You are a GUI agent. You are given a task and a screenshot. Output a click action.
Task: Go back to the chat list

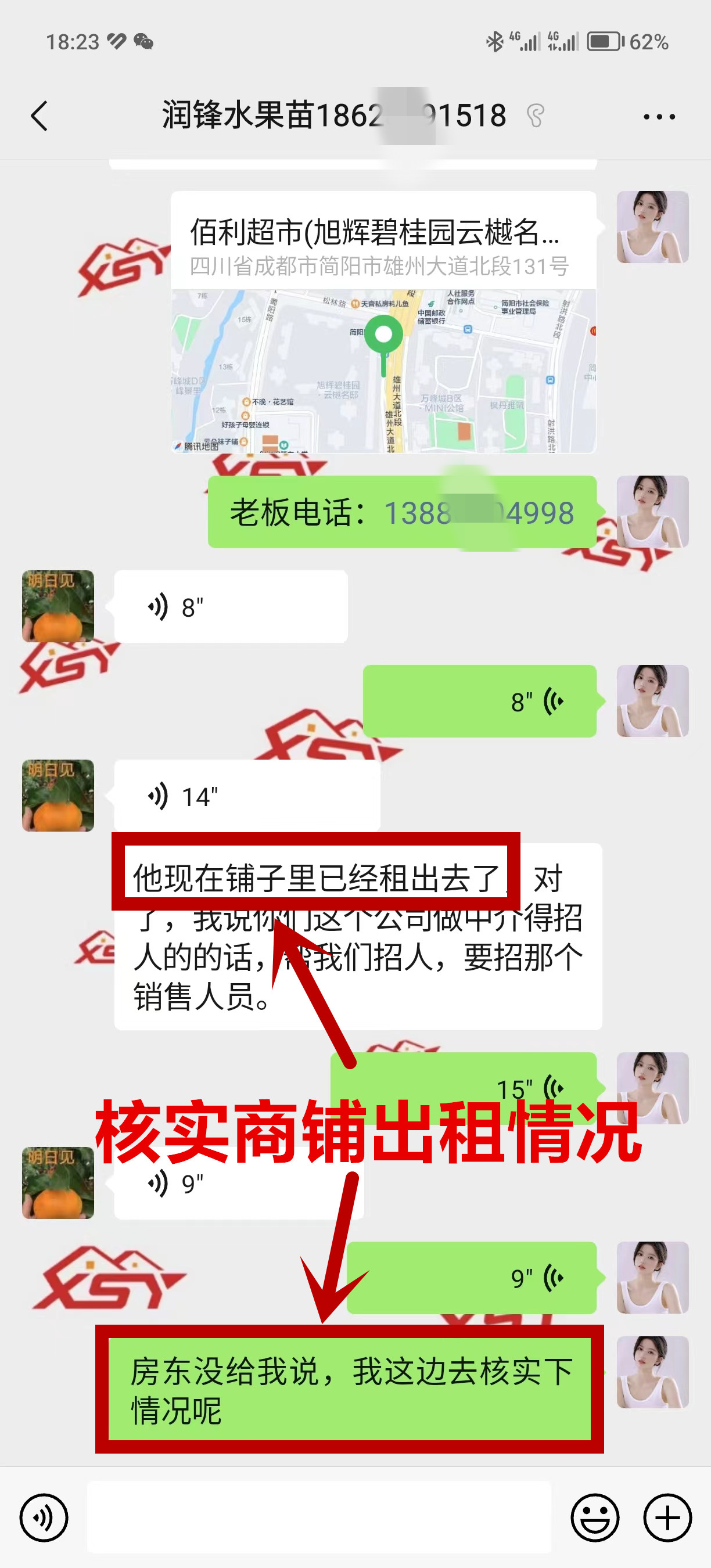click(39, 116)
